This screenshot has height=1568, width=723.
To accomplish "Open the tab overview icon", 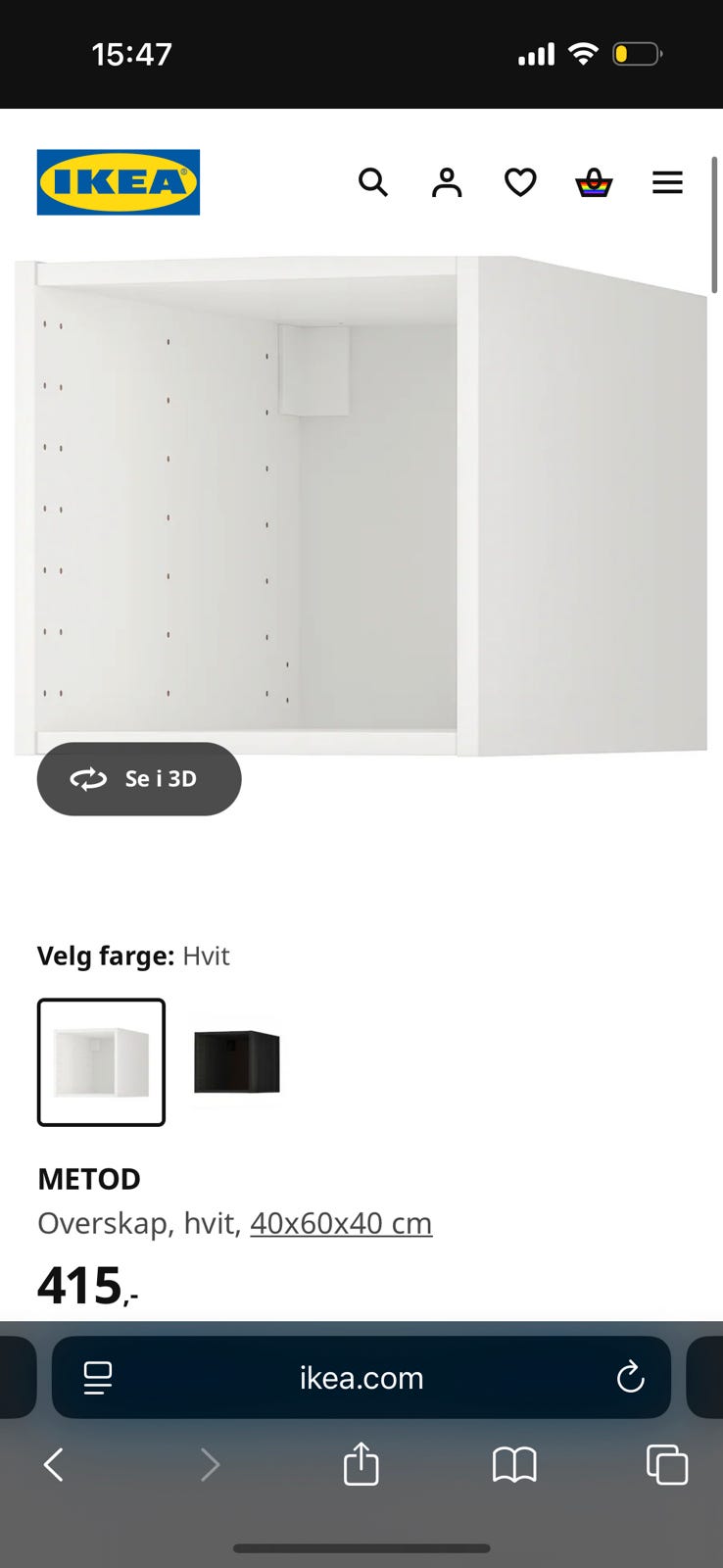I will pyautogui.click(x=667, y=1465).
